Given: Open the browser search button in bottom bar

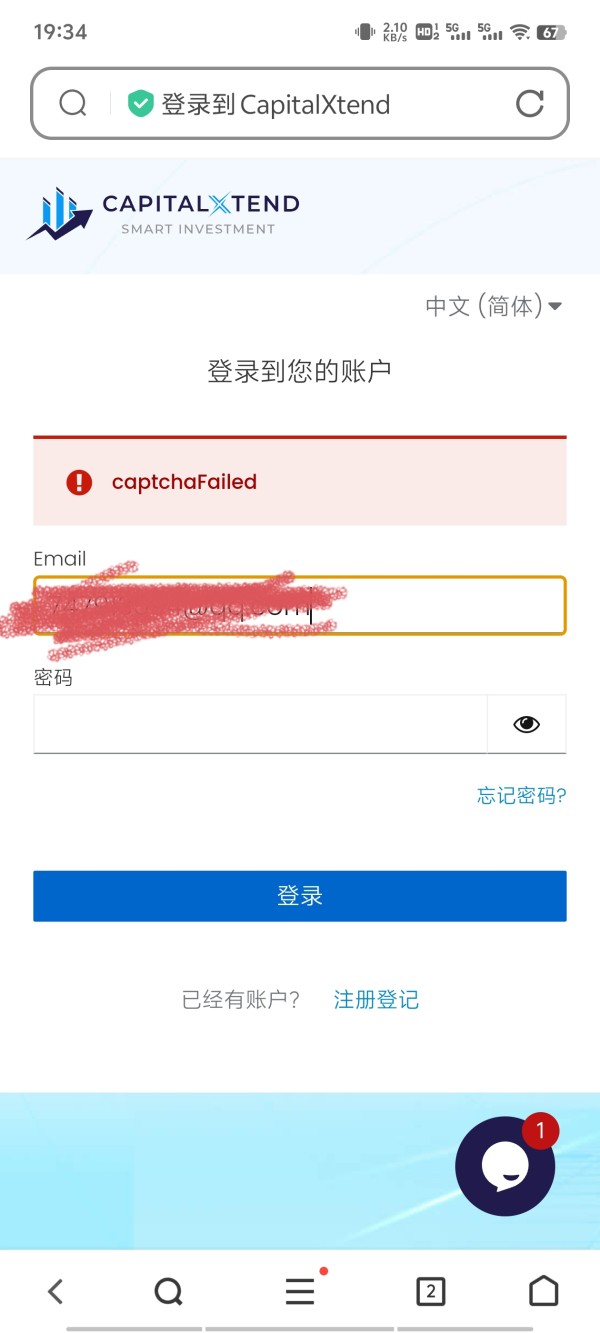Looking at the screenshot, I should pyautogui.click(x=169, y=1292).
